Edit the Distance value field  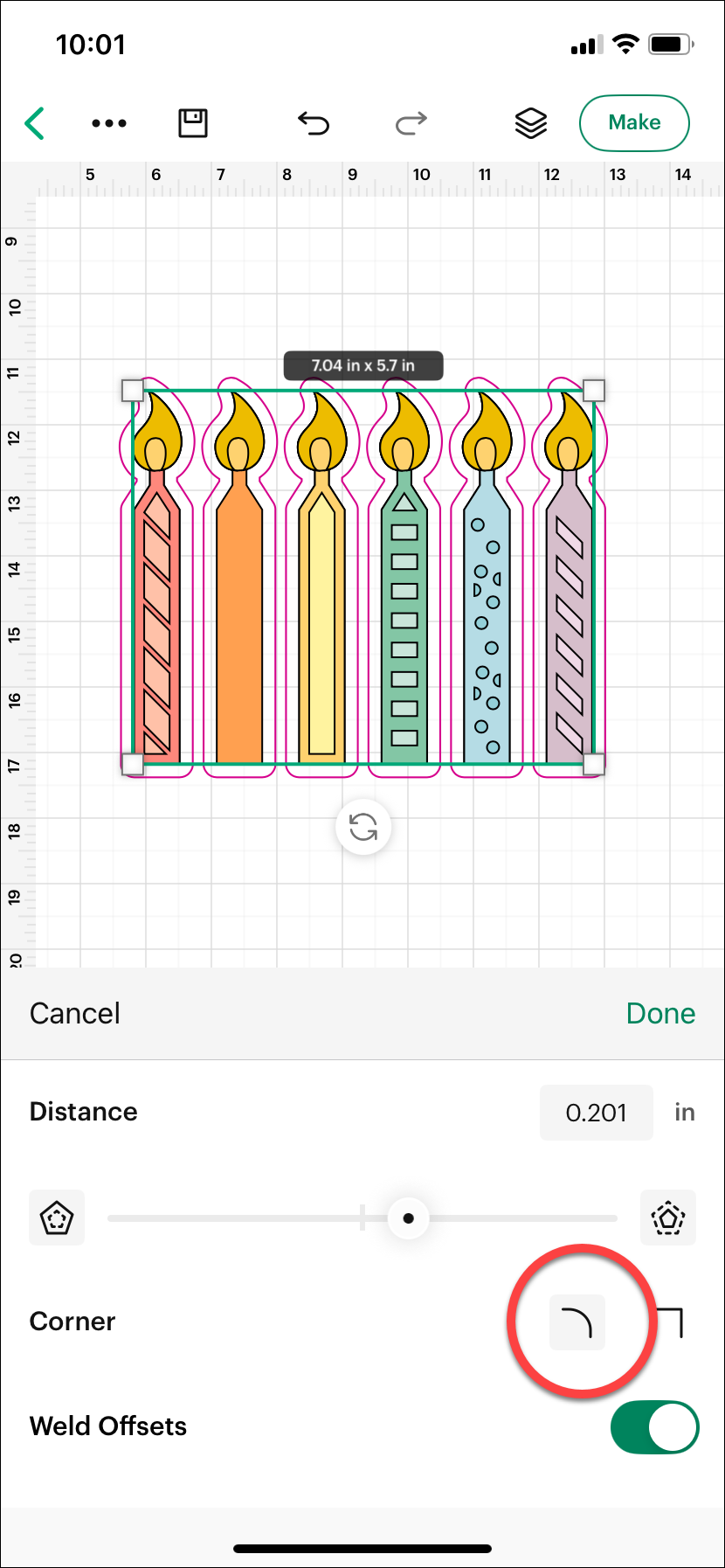[x=596, y=1112]
